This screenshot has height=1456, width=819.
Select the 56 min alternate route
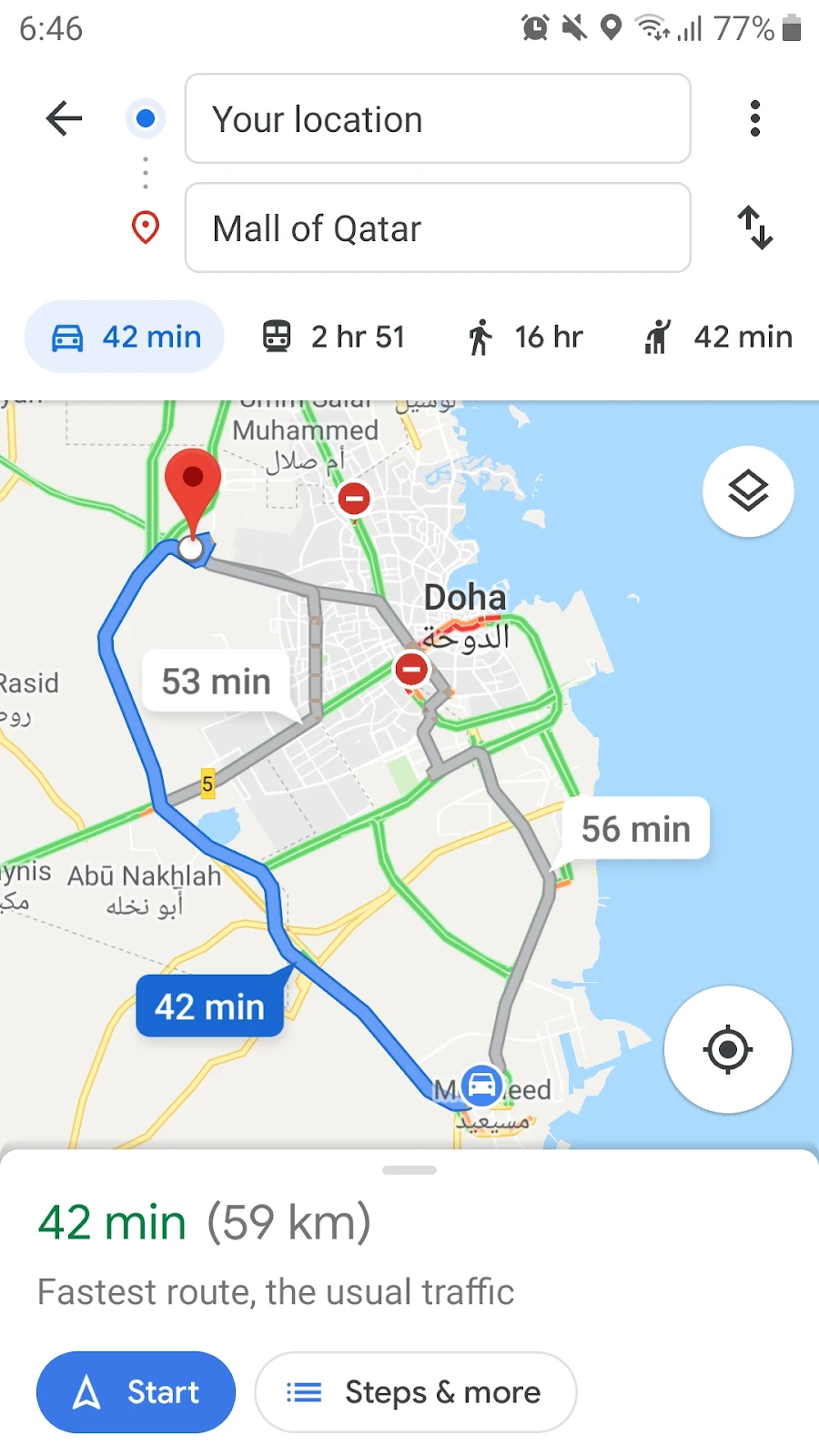pos(636,829)
